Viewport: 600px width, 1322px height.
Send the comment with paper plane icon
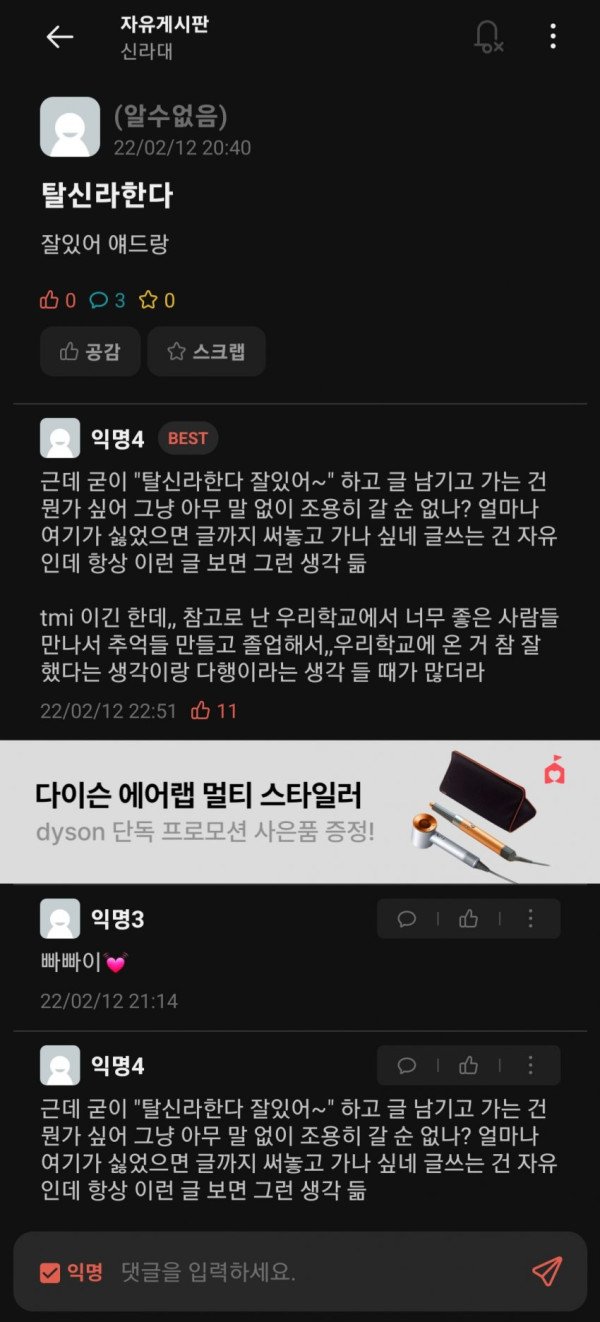point(546,1271)
